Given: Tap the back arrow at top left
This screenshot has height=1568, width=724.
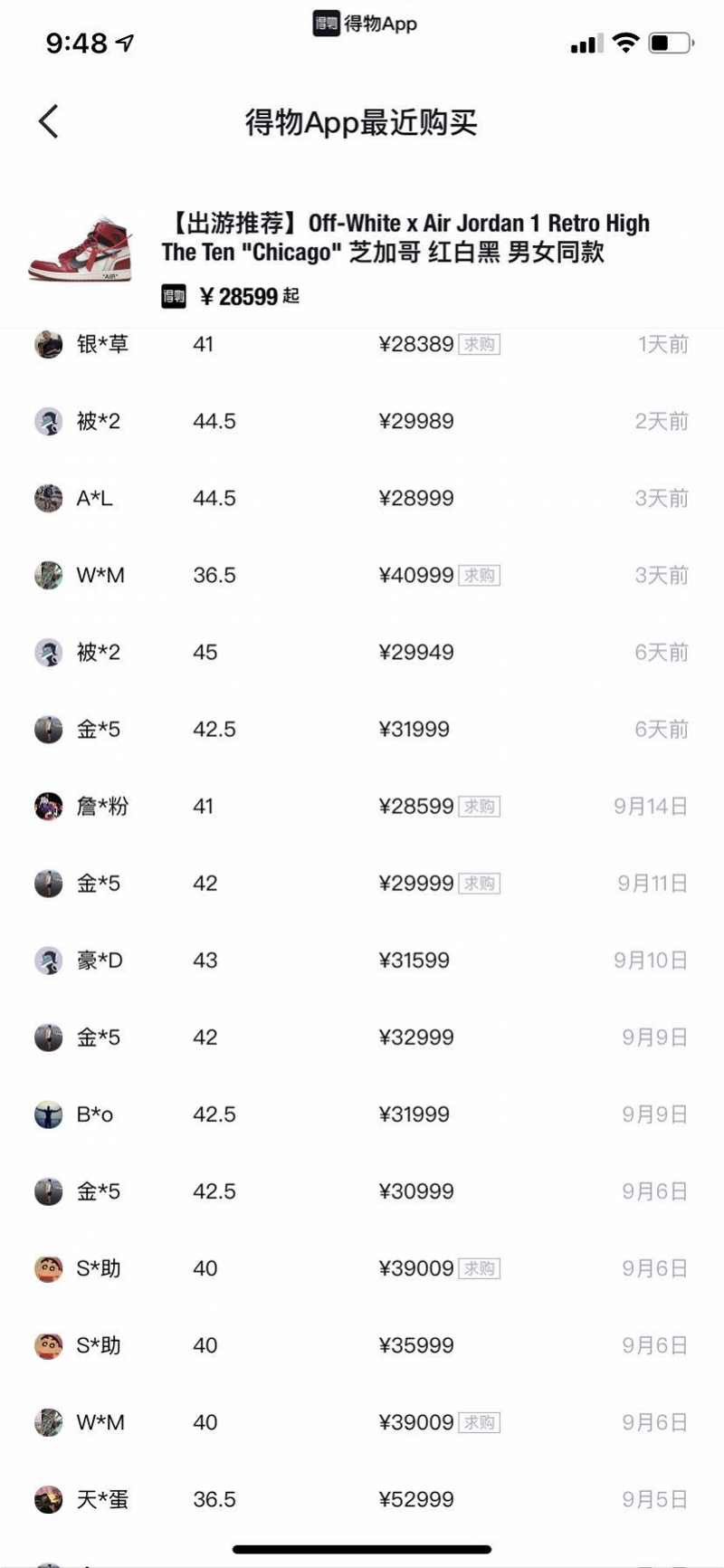Looking at the screenshot, I should [47, 120].
